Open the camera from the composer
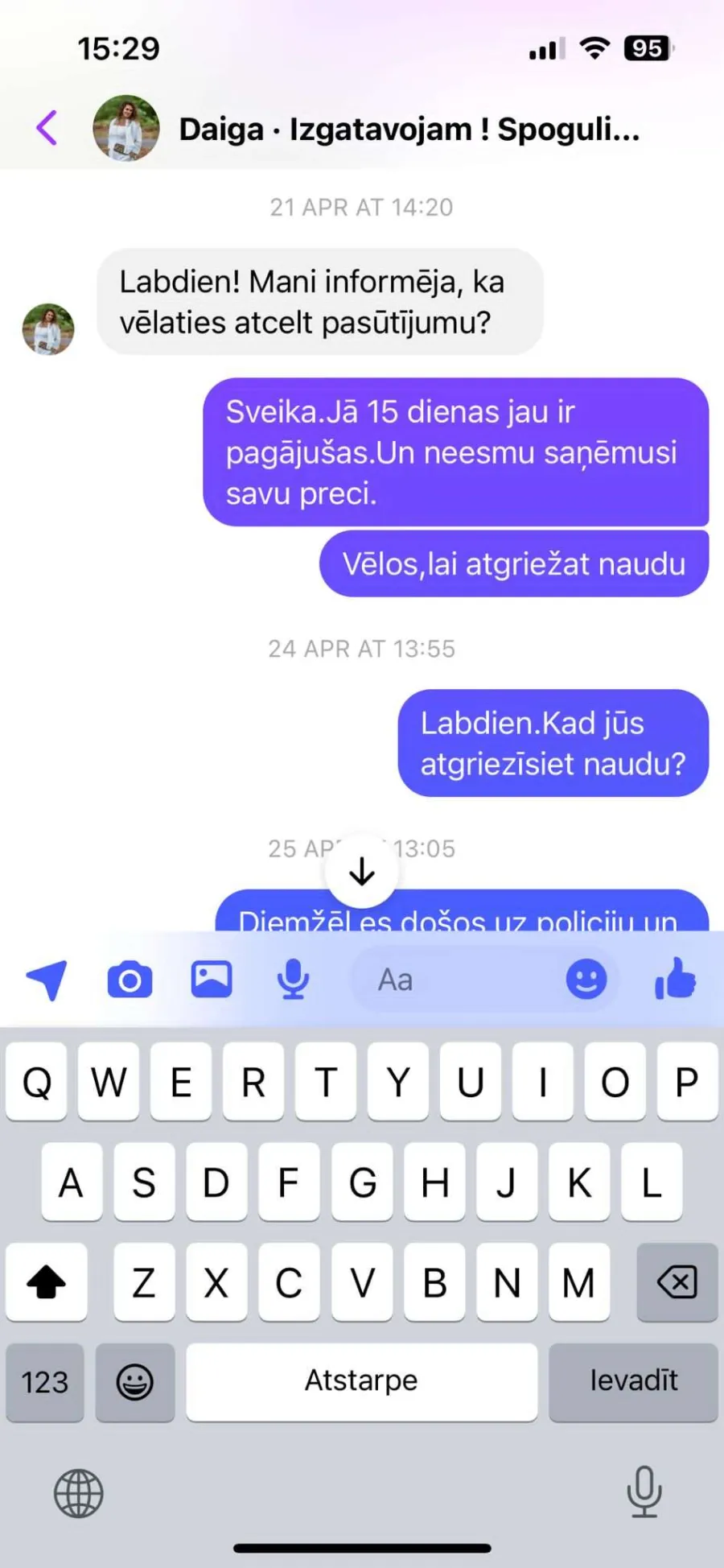The image size is (724, 1568). coord(130,980)
